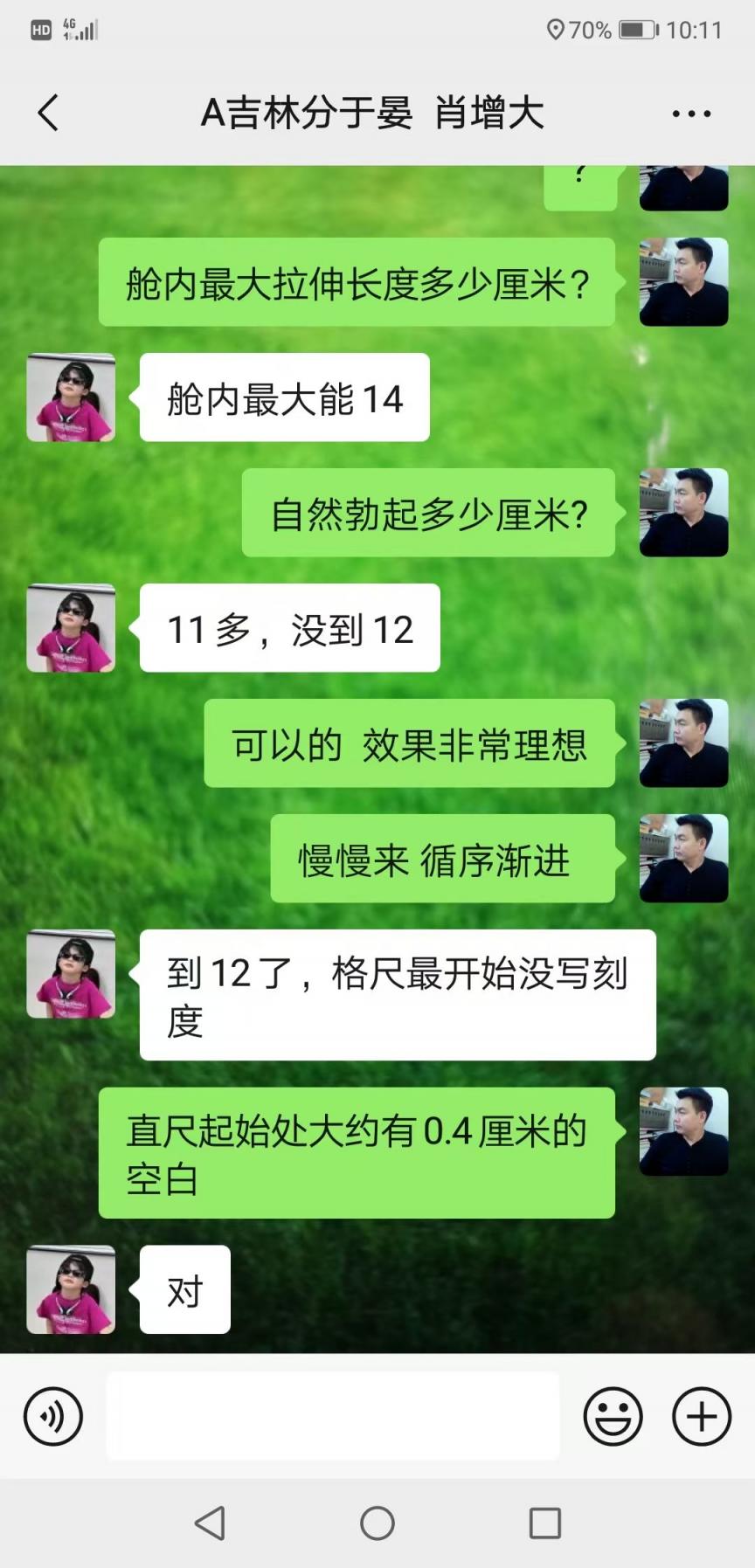Image resolution: width=755 pixels, height=1568 pixels.
Task: Open the emoji picker
Action: click(613, 1416)
